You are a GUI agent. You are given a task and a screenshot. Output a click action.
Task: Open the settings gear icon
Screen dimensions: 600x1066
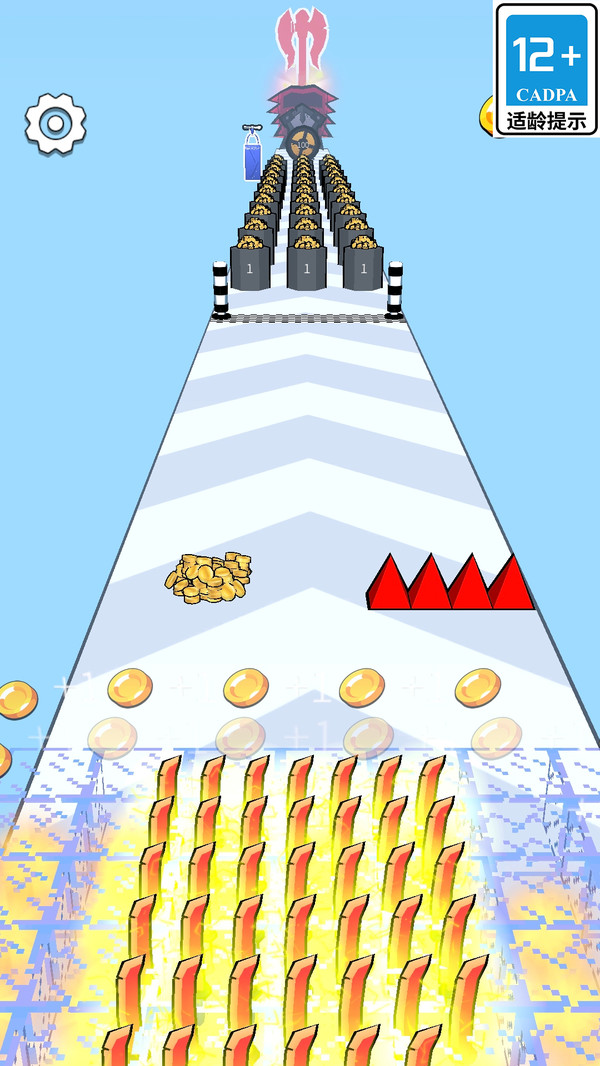point(55,123)
